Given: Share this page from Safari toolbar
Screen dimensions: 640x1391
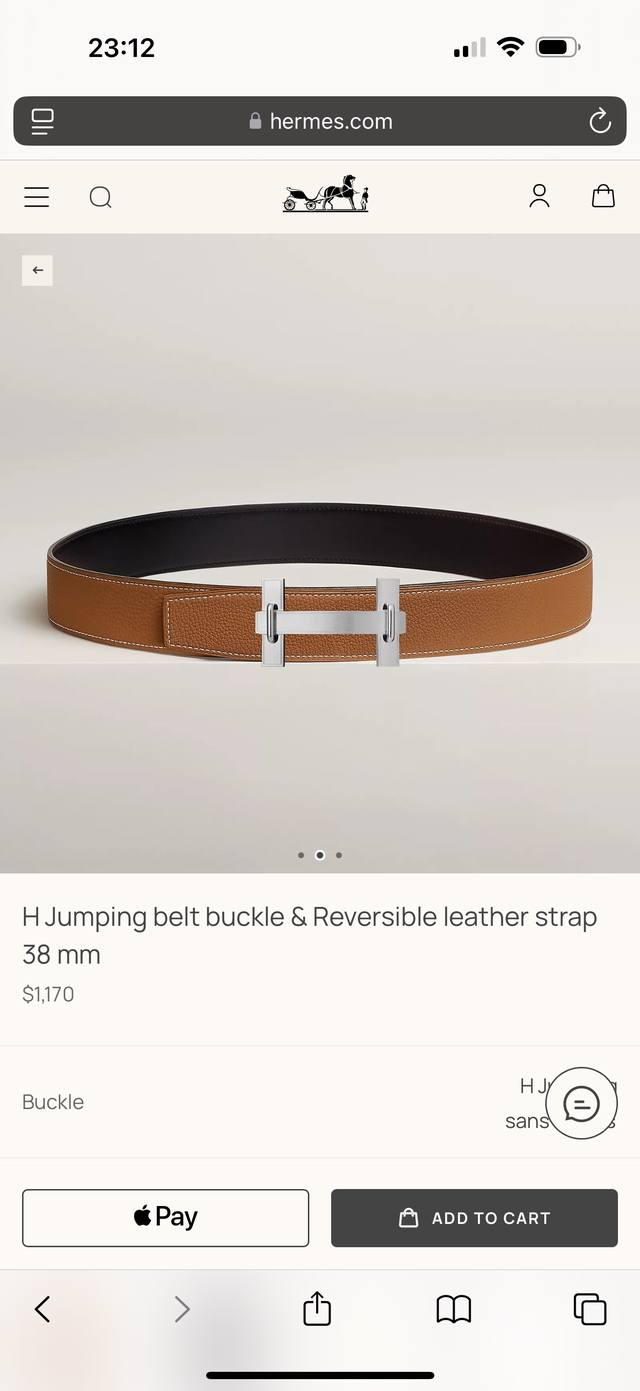Looking at the screenshot, I should 317,1307.
